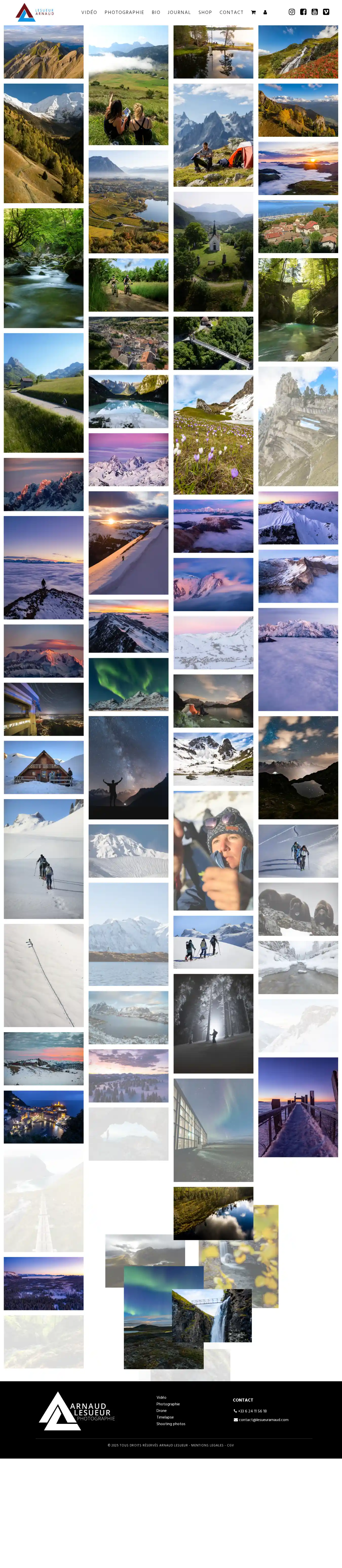This screenshot has width=342, height=1568.
Task: Go to the PHOTOGRAPHIE section
Action: pos(124,12)
